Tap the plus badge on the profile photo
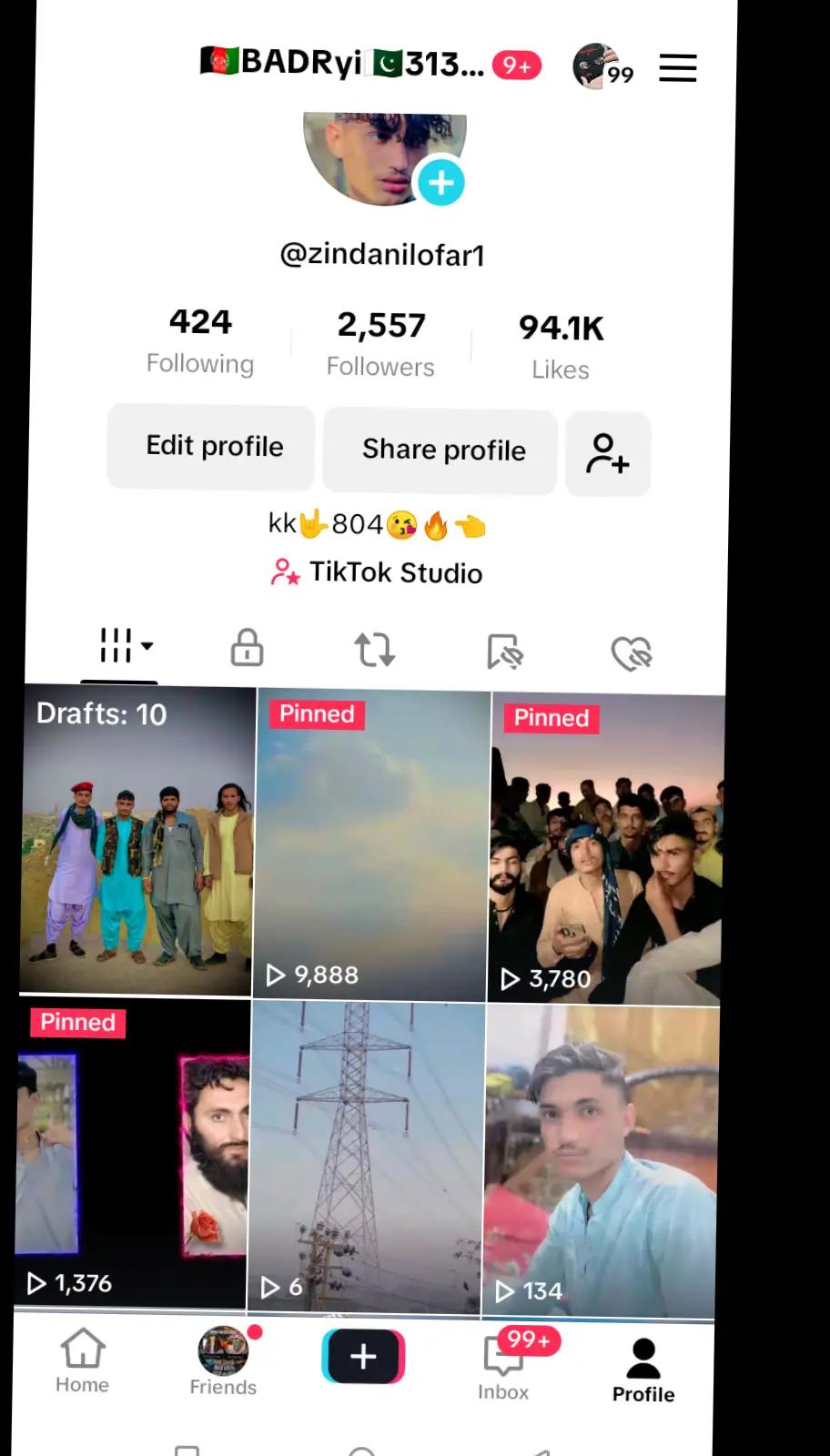Viewport: 830px width, 1456px height. (441, 183)
